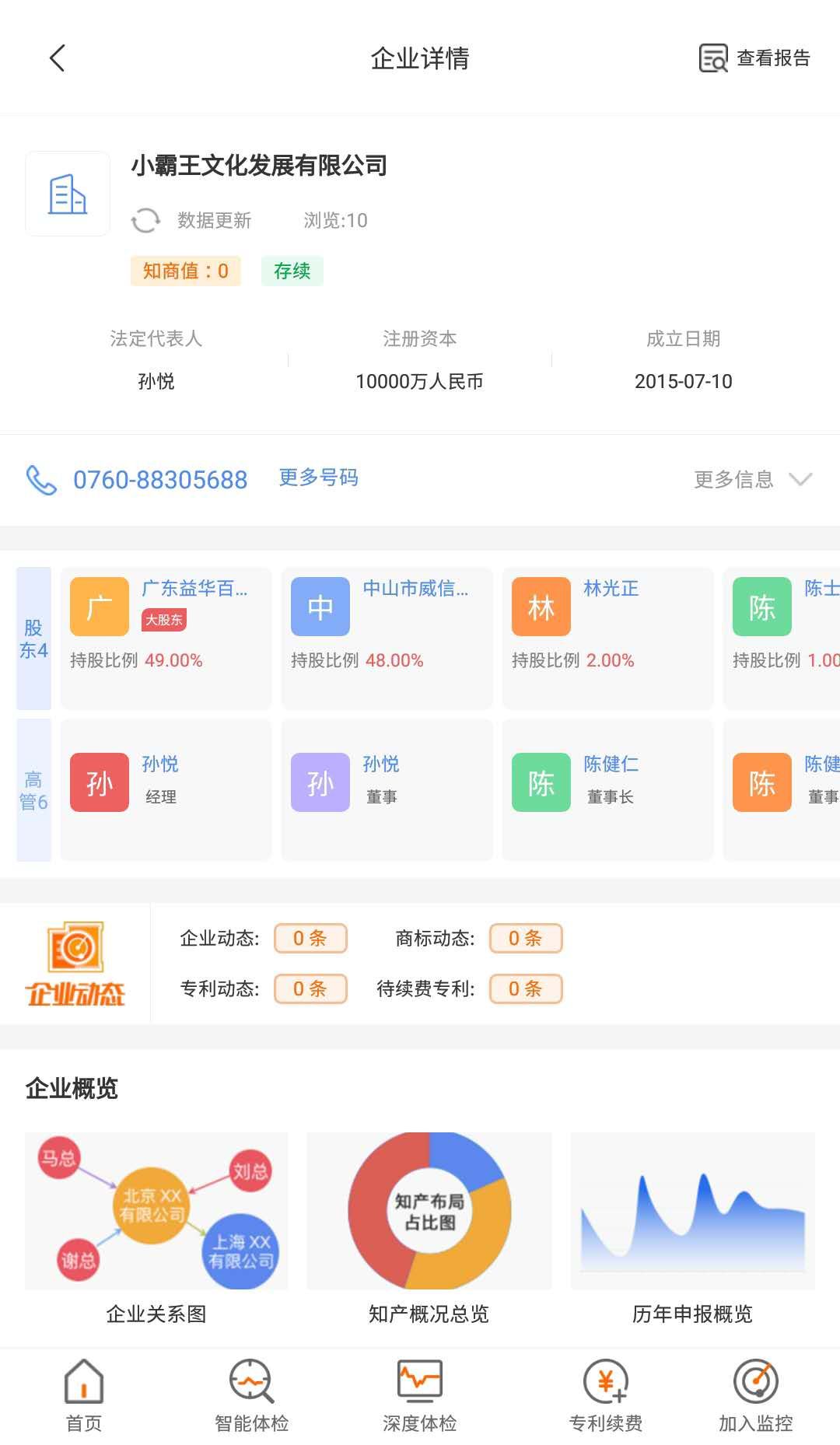Image resolution: width=840 pixels, height=1445 pixels.
Task: View shareholder 林光正 details
Action: [607, 637]
